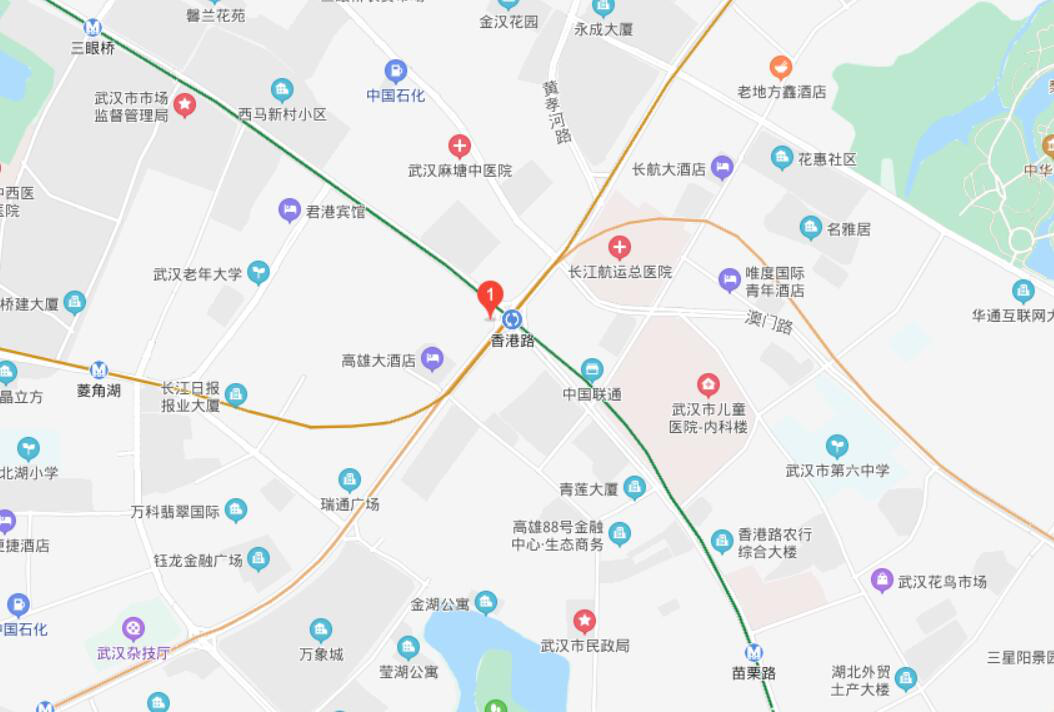
Task: Tap the 中国联通 marker
Action: pos(592,370)
